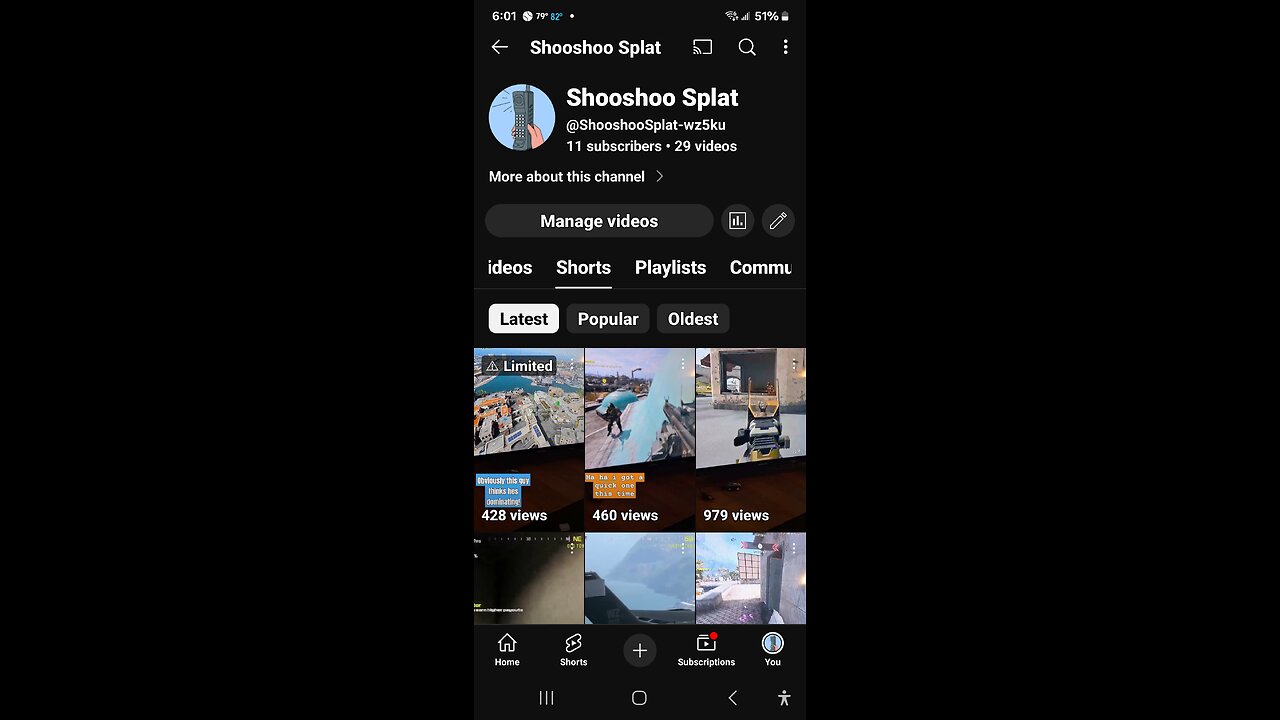Screen dimensions: 1280x720
Task: Open the Short with 428 views
Action: click(528, 440)
